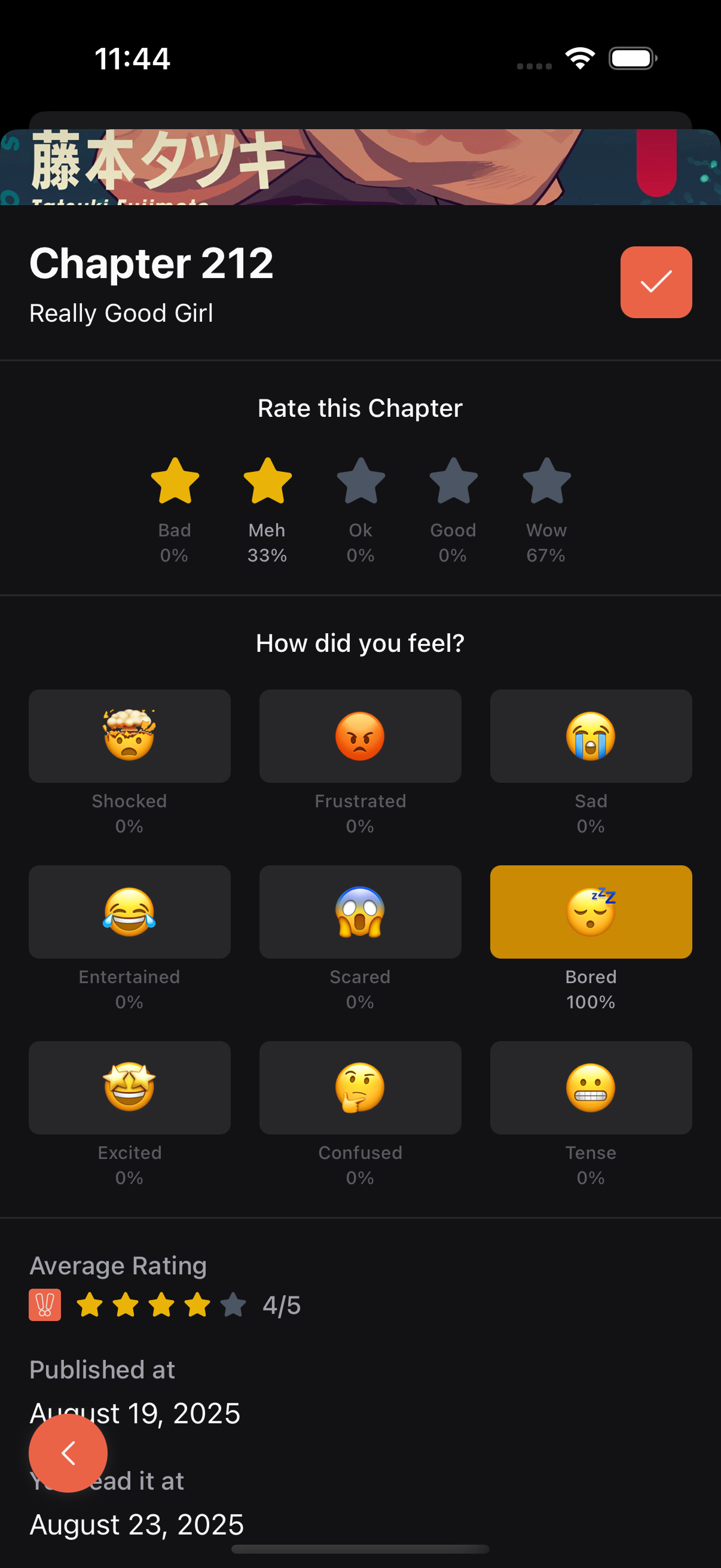Screen dimensions: 721x1568
Task: Tap the Scared emoji tile
Action: point(360,912)
